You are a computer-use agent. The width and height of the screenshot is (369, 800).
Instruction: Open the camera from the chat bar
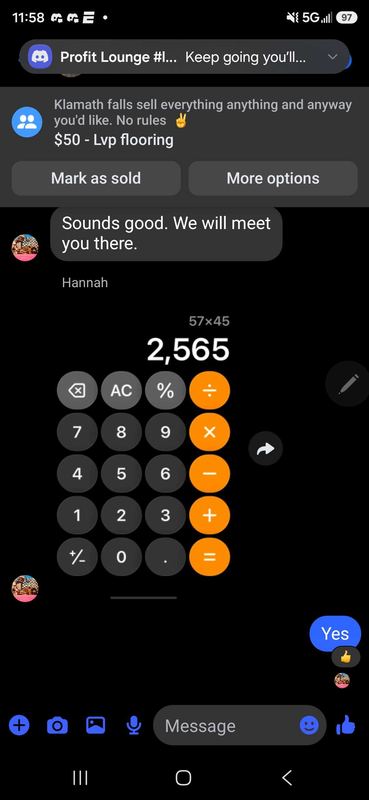pyautogui.click(x=57, y=725)
